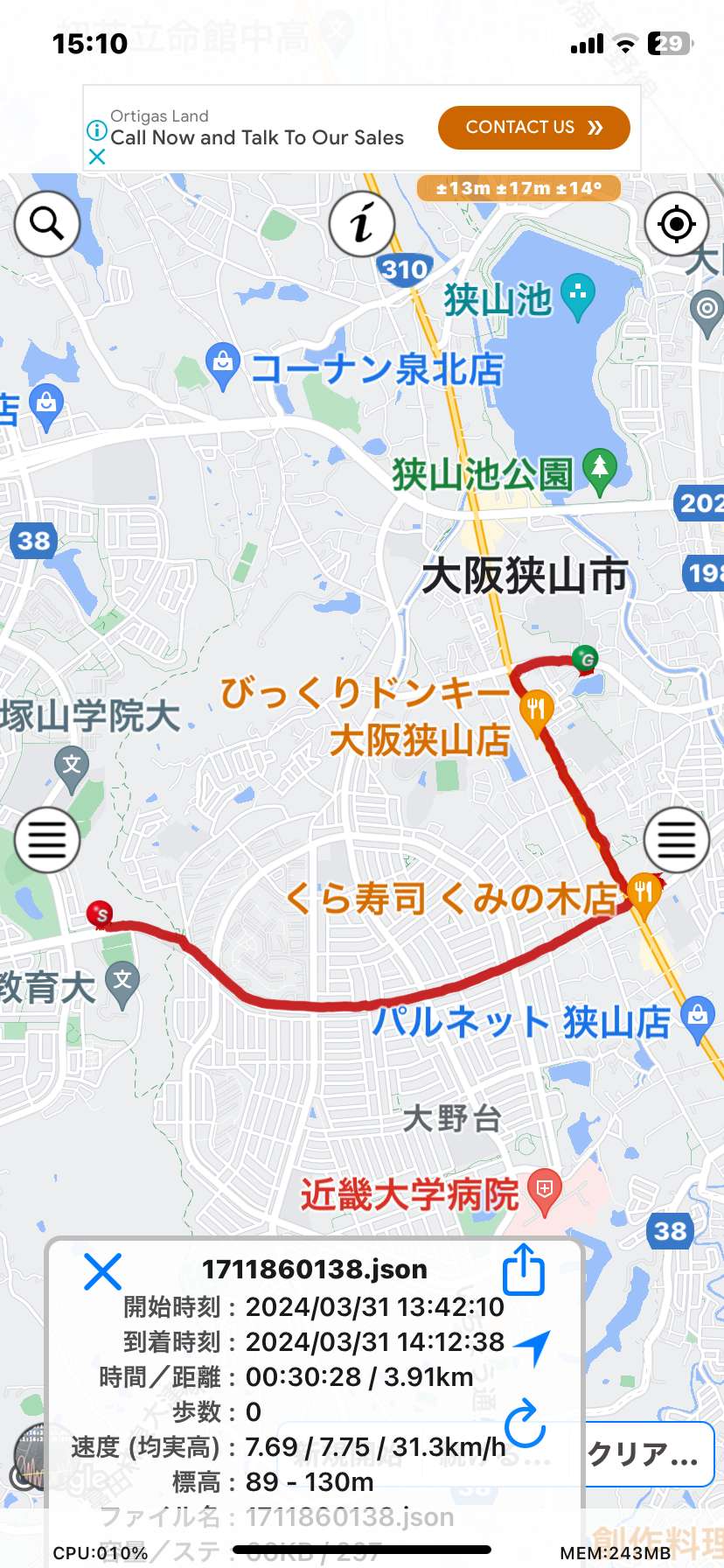Center map on current location
This screenshot has height=1568, width=724.
click(676, 224)
